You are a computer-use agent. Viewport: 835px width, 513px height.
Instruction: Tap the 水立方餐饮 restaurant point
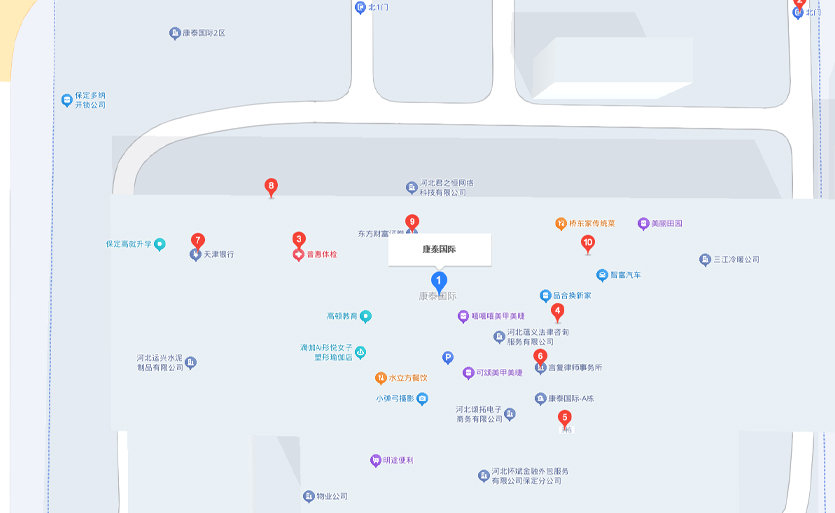click(x=381, y=378)
